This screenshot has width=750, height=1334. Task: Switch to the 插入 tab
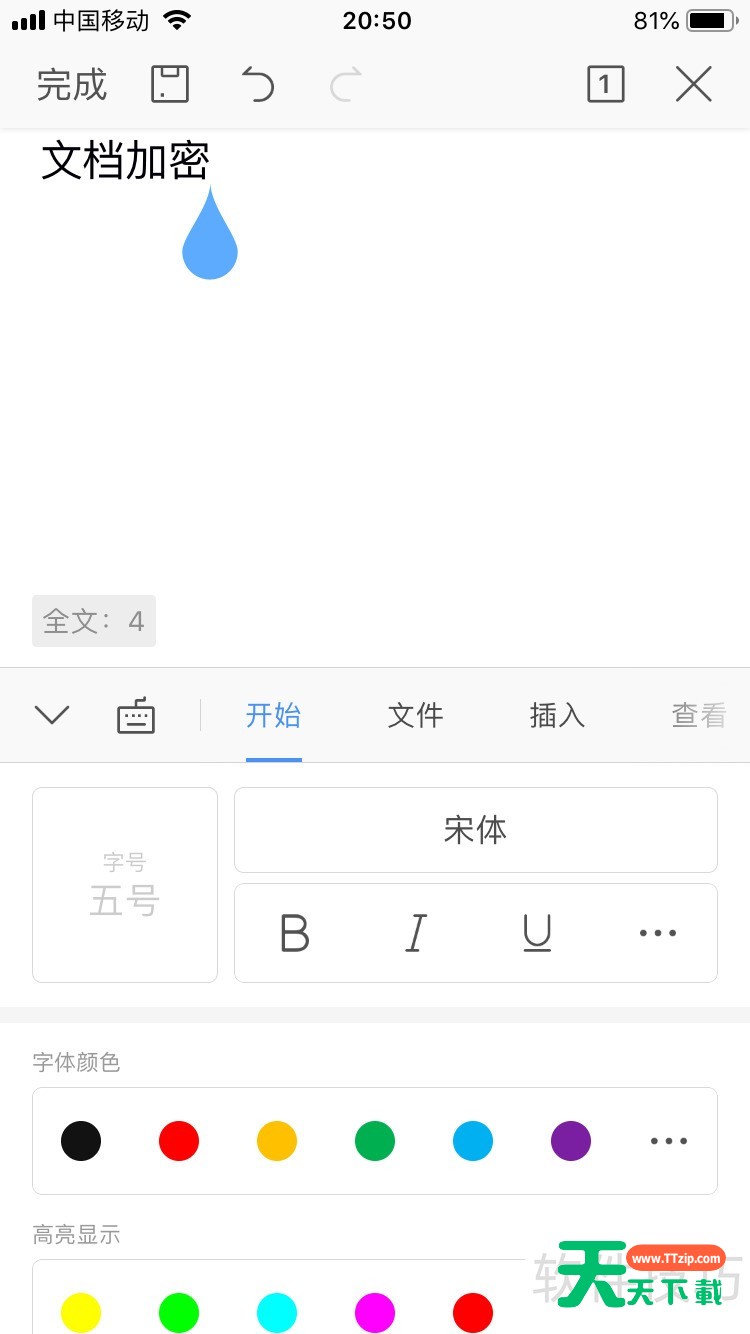[557, 715]
